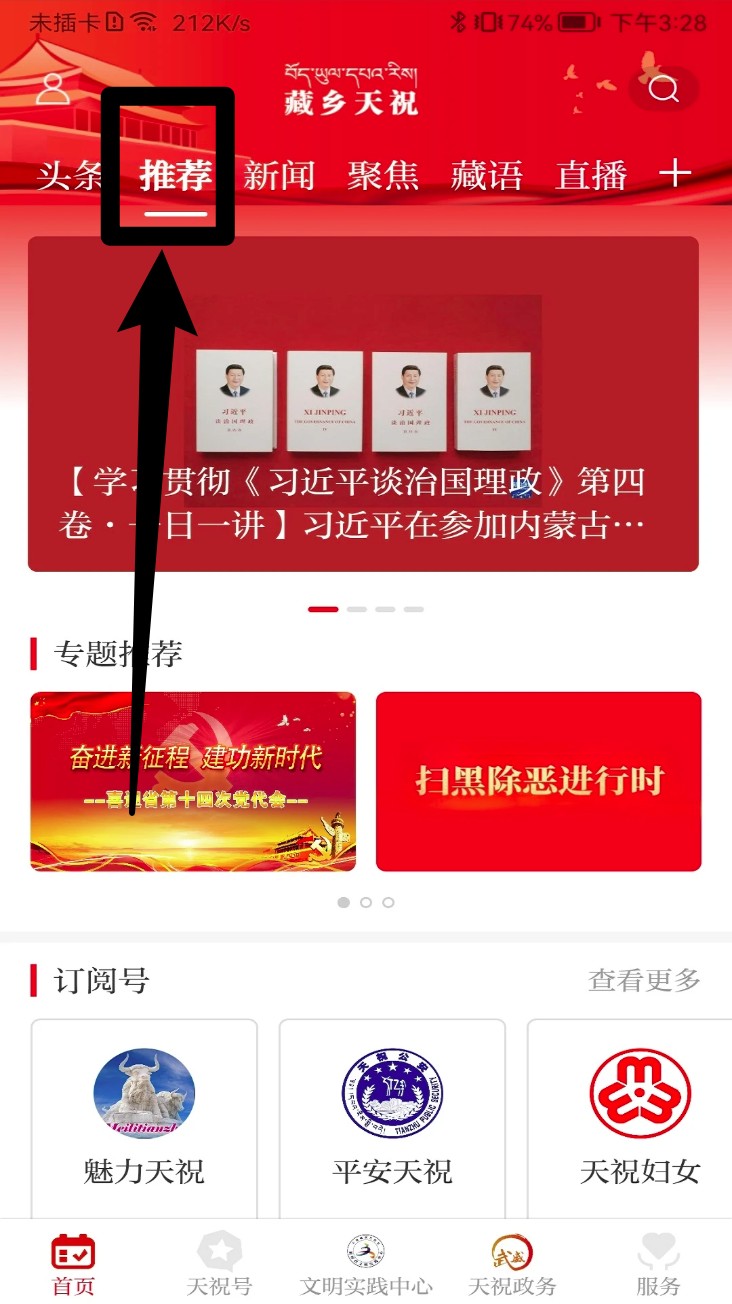Select the 推荐 tab
Image resolution: width=732 pixels, height=1304 pixels.
[x=176, y=175]
